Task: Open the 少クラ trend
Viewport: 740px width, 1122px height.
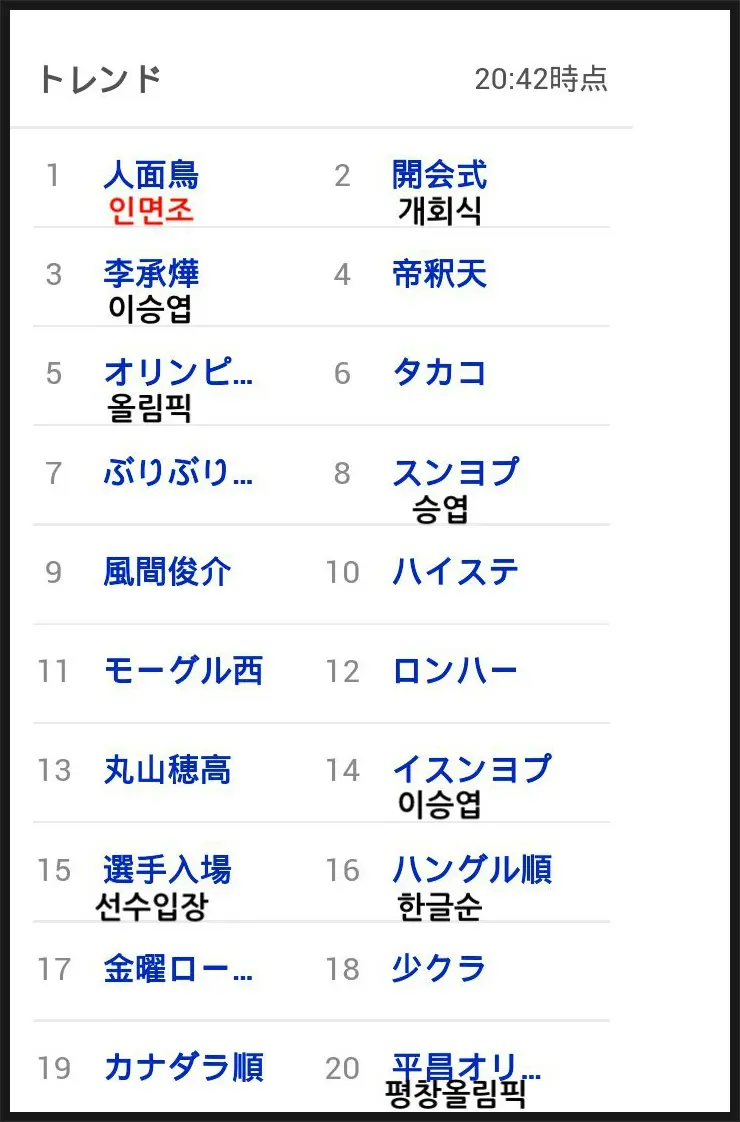Action: click(x=439, y=969)
